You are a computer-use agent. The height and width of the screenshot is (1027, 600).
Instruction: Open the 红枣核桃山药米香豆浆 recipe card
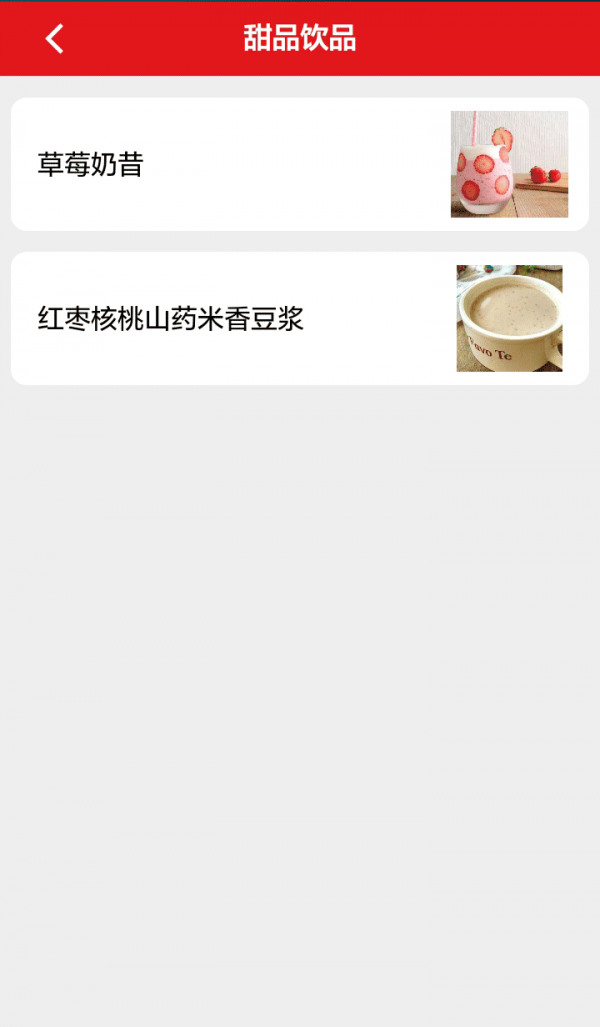click(x=299, y=318)
